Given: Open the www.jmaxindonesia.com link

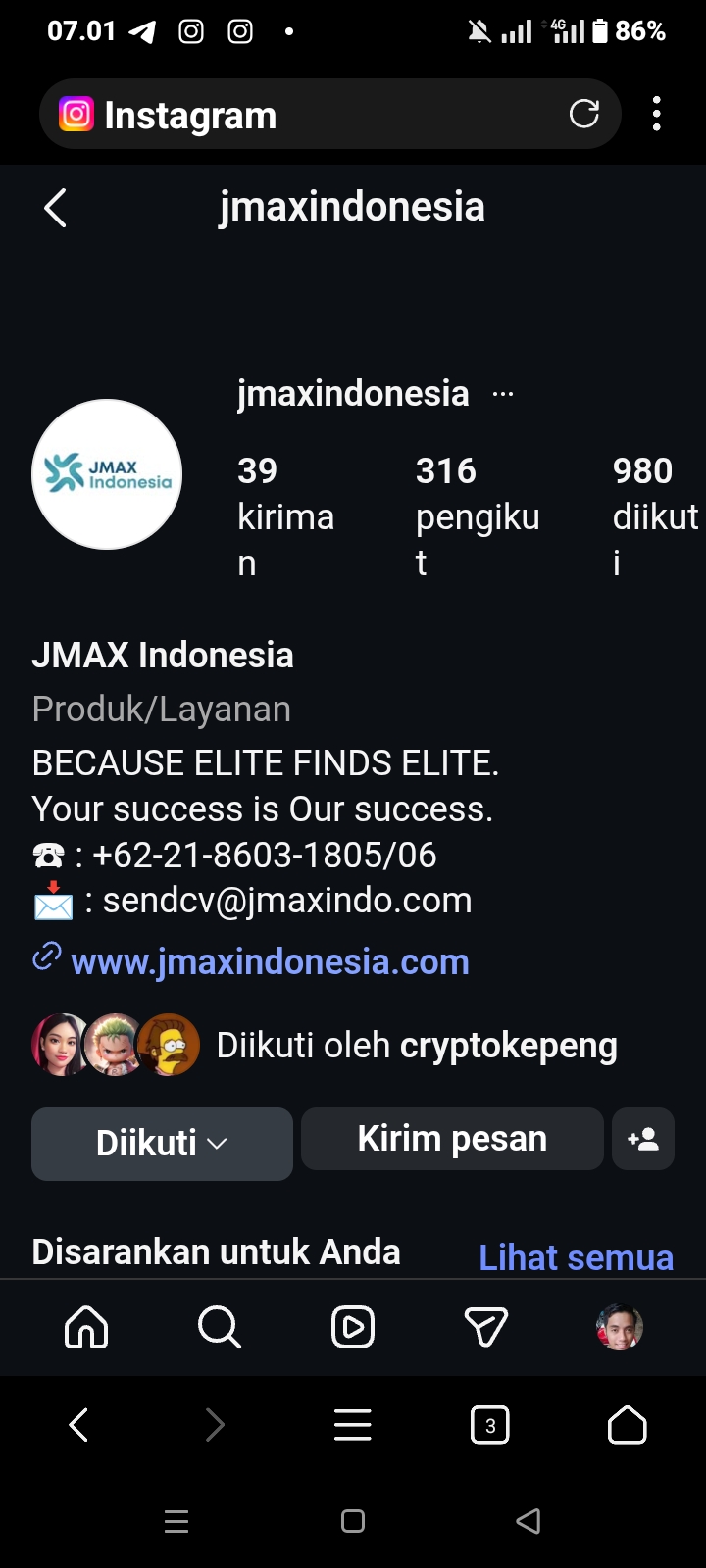Looking at the screenshot, I should (270, 961).
